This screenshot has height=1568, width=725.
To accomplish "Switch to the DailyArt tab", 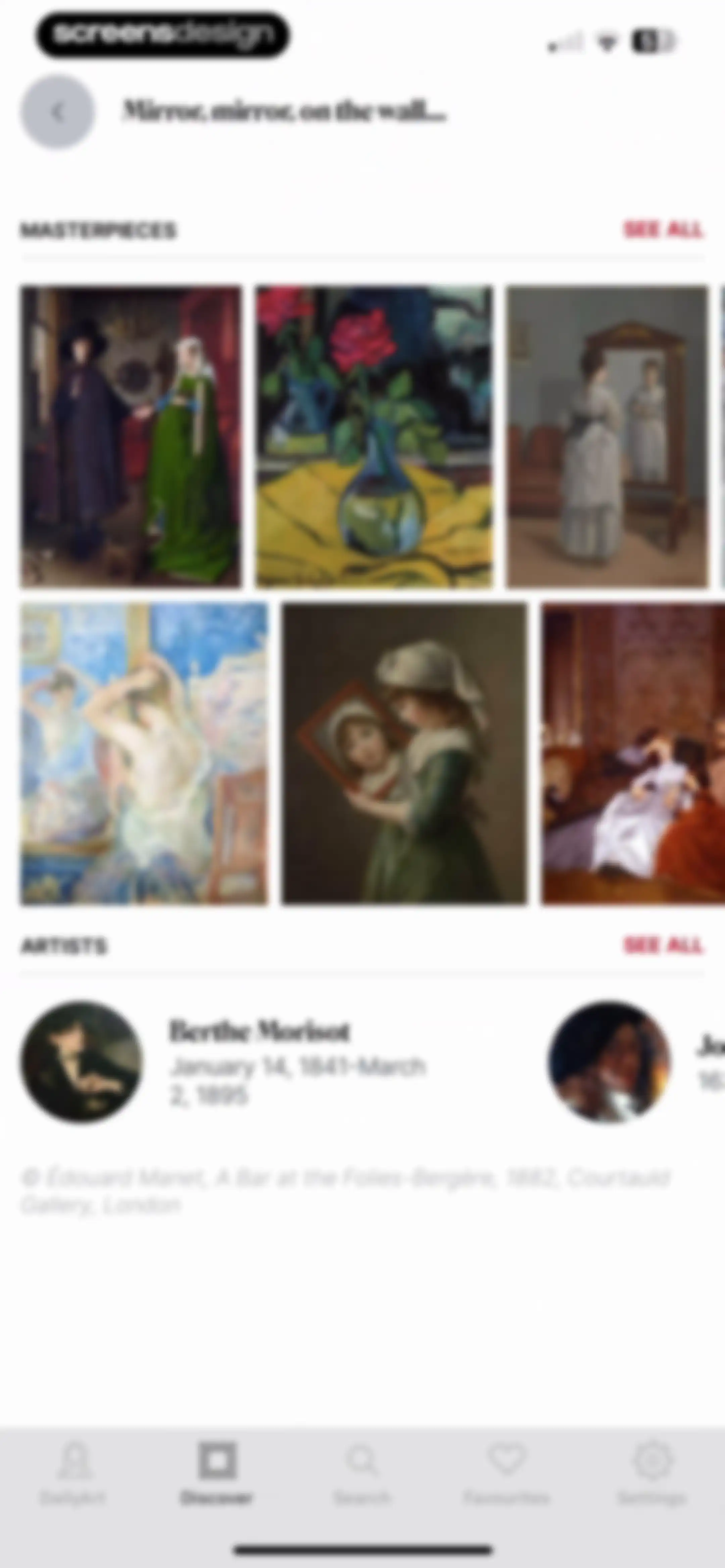I will 73,1474.
